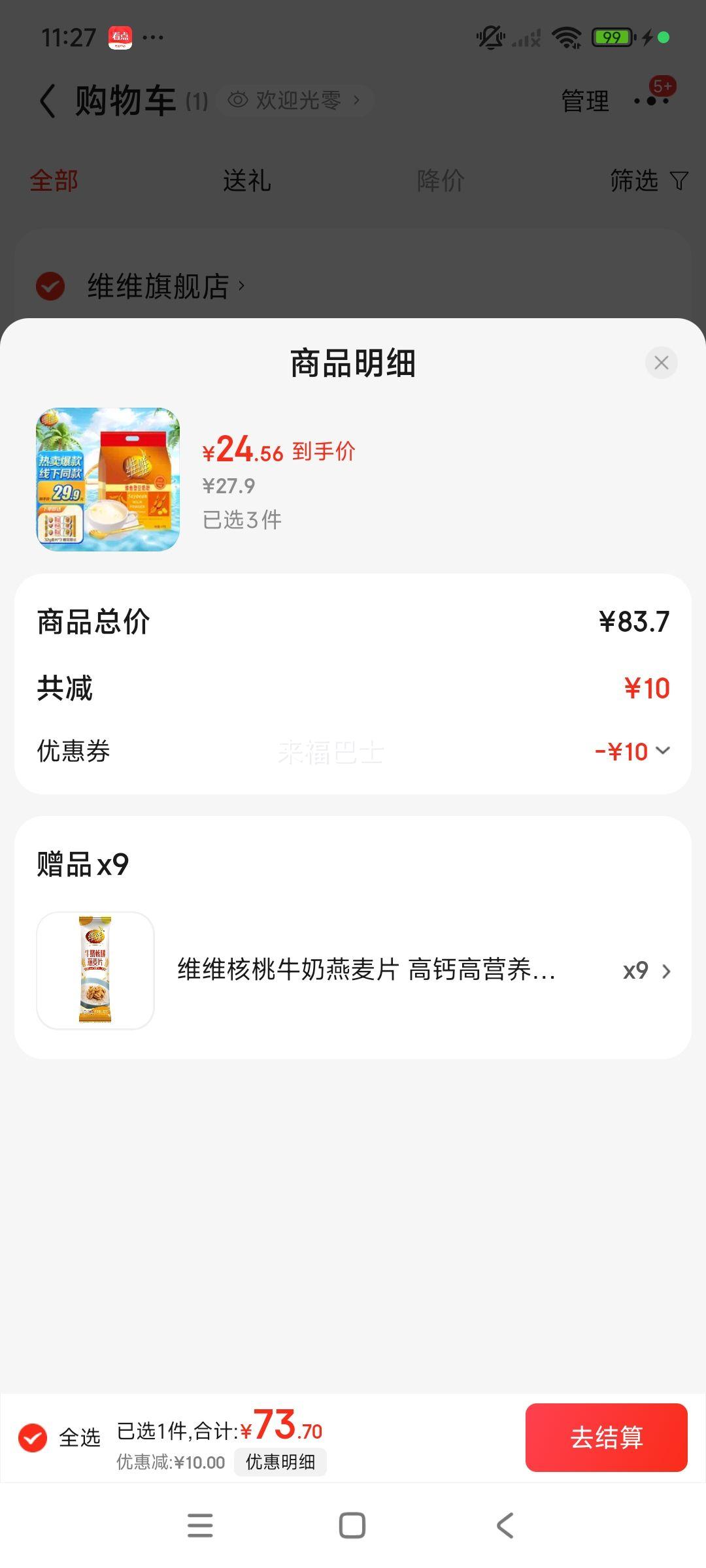
Task: Open the 维维核桃牛奶燕麦片 gift item
Action: point(353,970)
